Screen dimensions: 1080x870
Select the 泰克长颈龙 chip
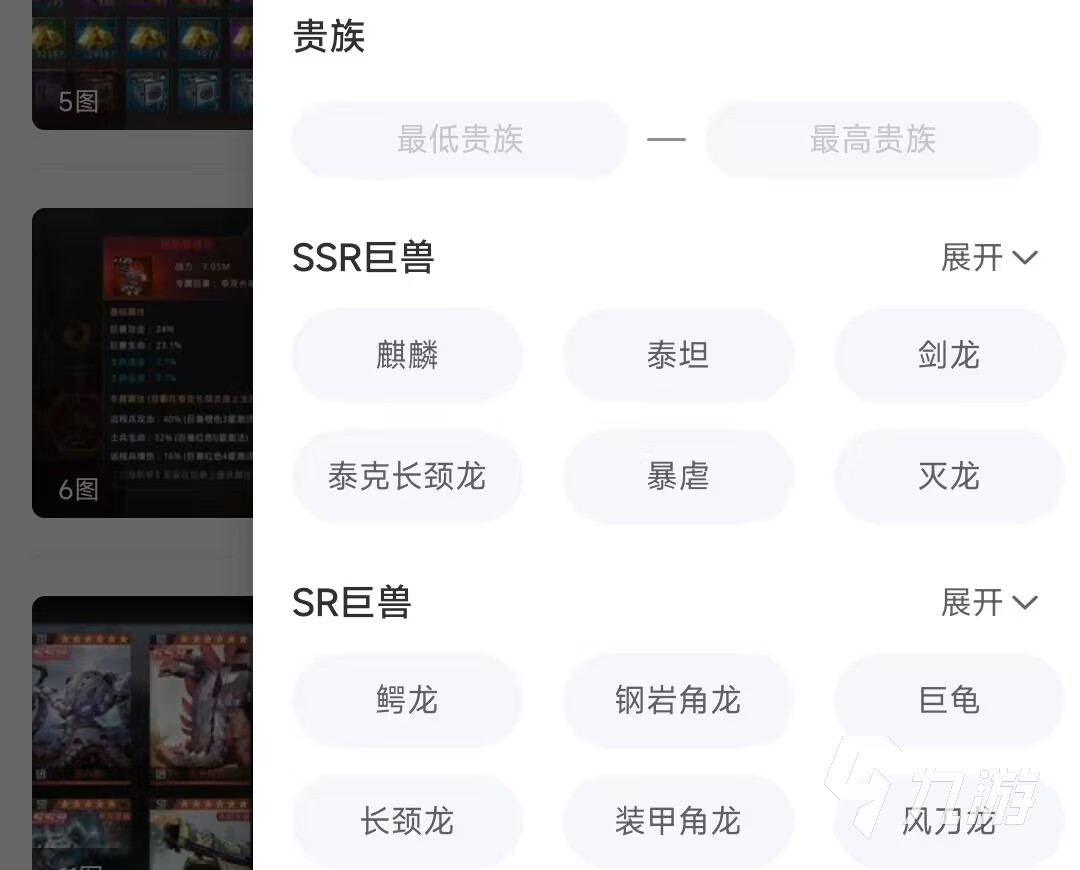click(x=407, y=477)
